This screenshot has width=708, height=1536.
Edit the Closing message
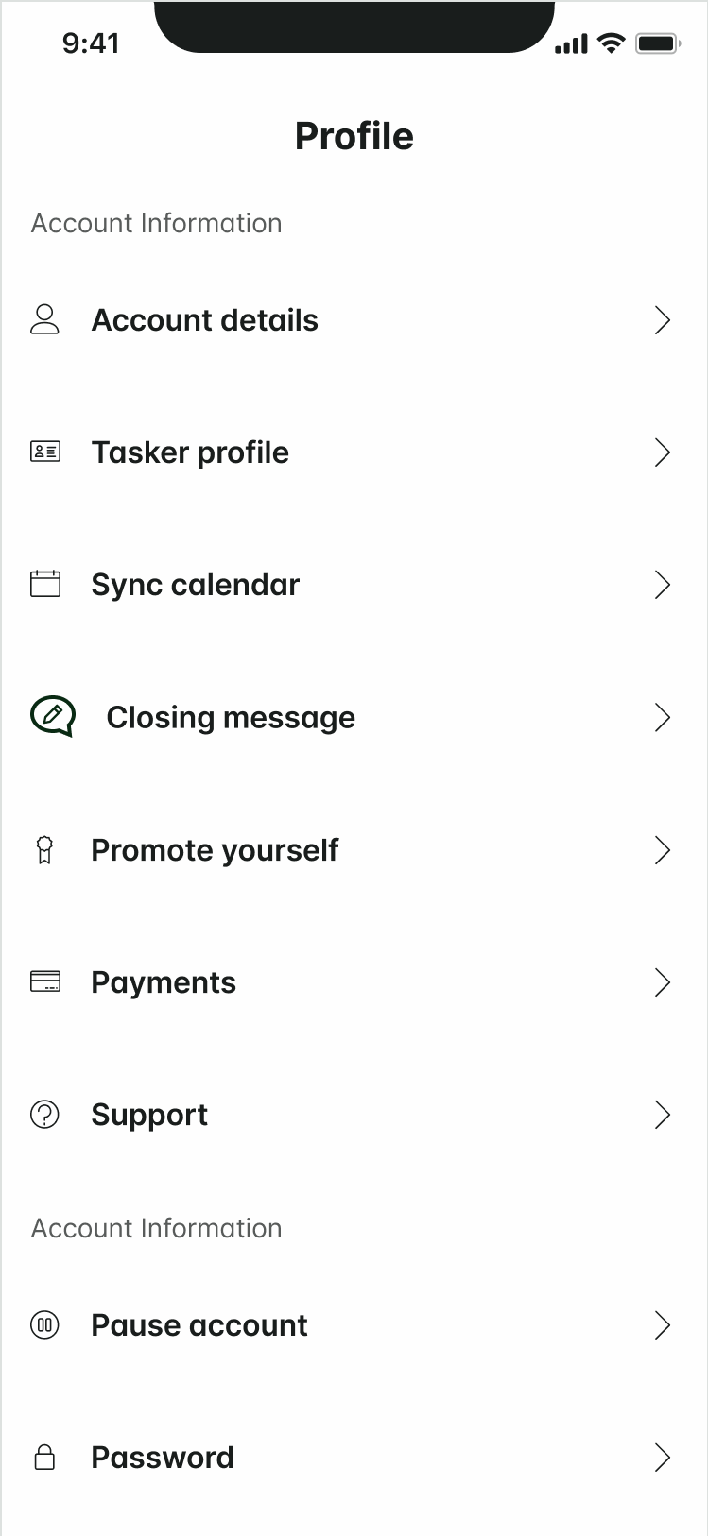[x=354, y=717]
